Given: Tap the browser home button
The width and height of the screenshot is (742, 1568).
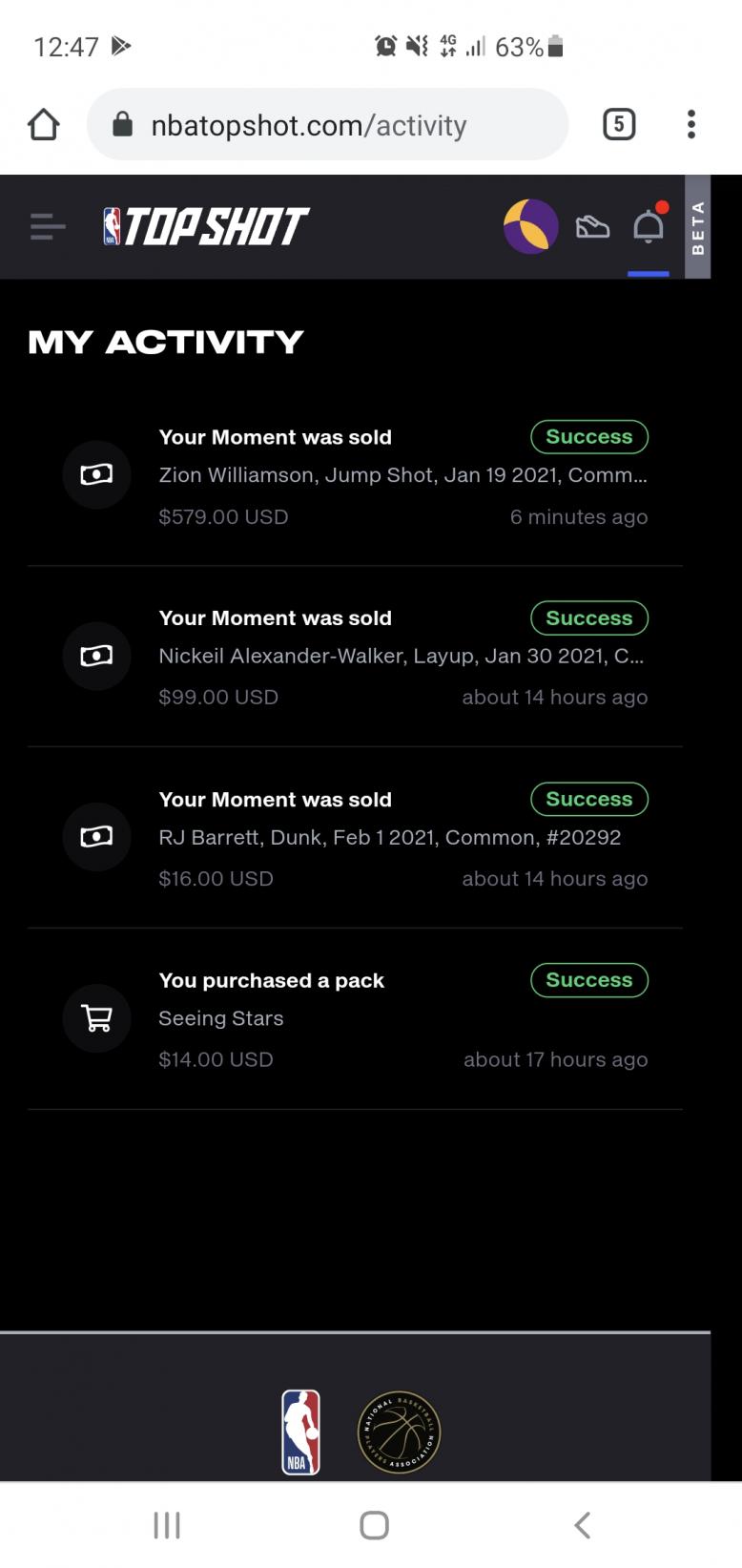Looking at the screenshot, I should coord(44,125).
